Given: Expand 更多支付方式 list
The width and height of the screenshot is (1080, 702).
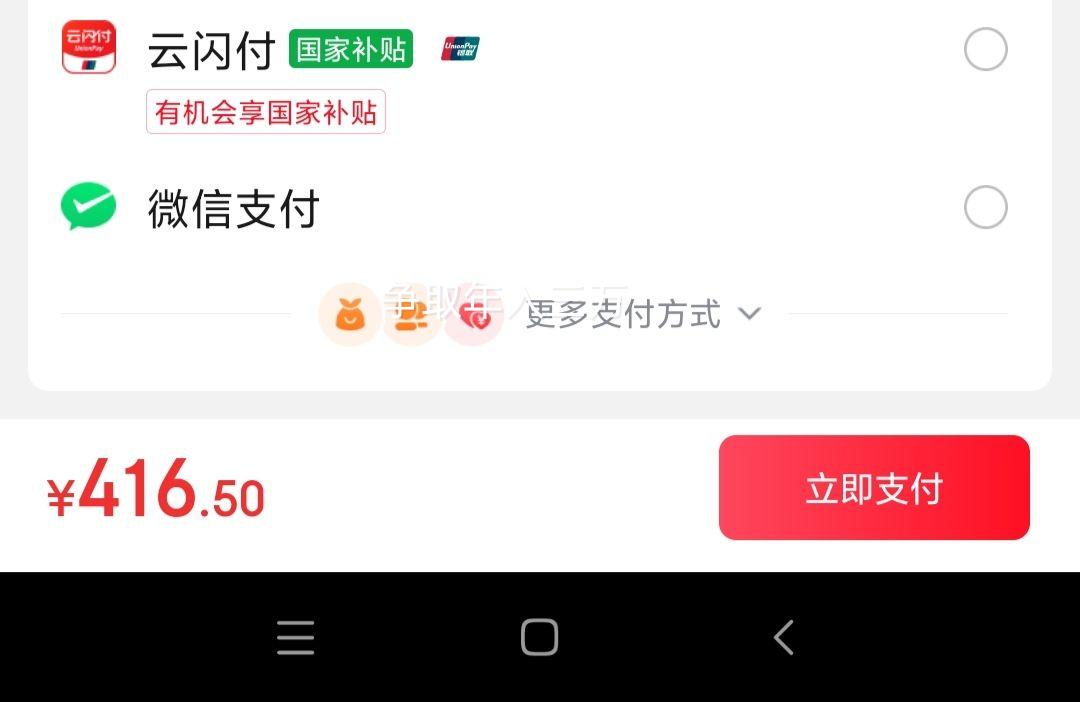Looking at the screenshot, I should pyautogui.click(x=642, y=314).
